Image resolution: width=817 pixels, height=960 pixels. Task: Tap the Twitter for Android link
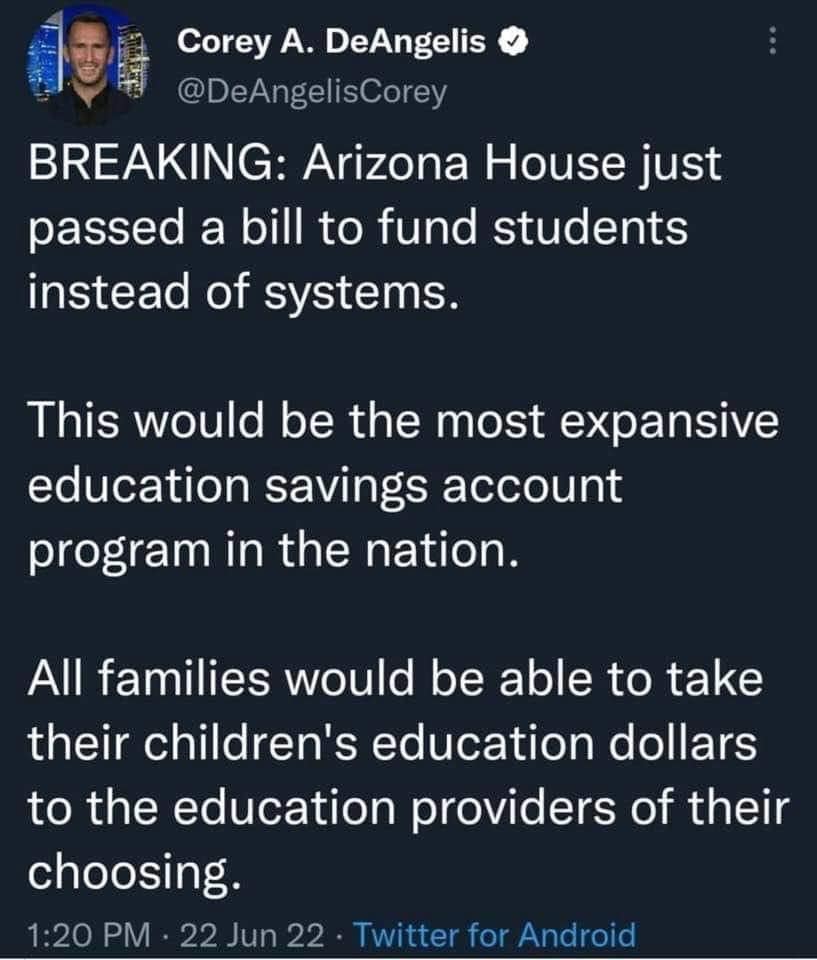point(495,935)
